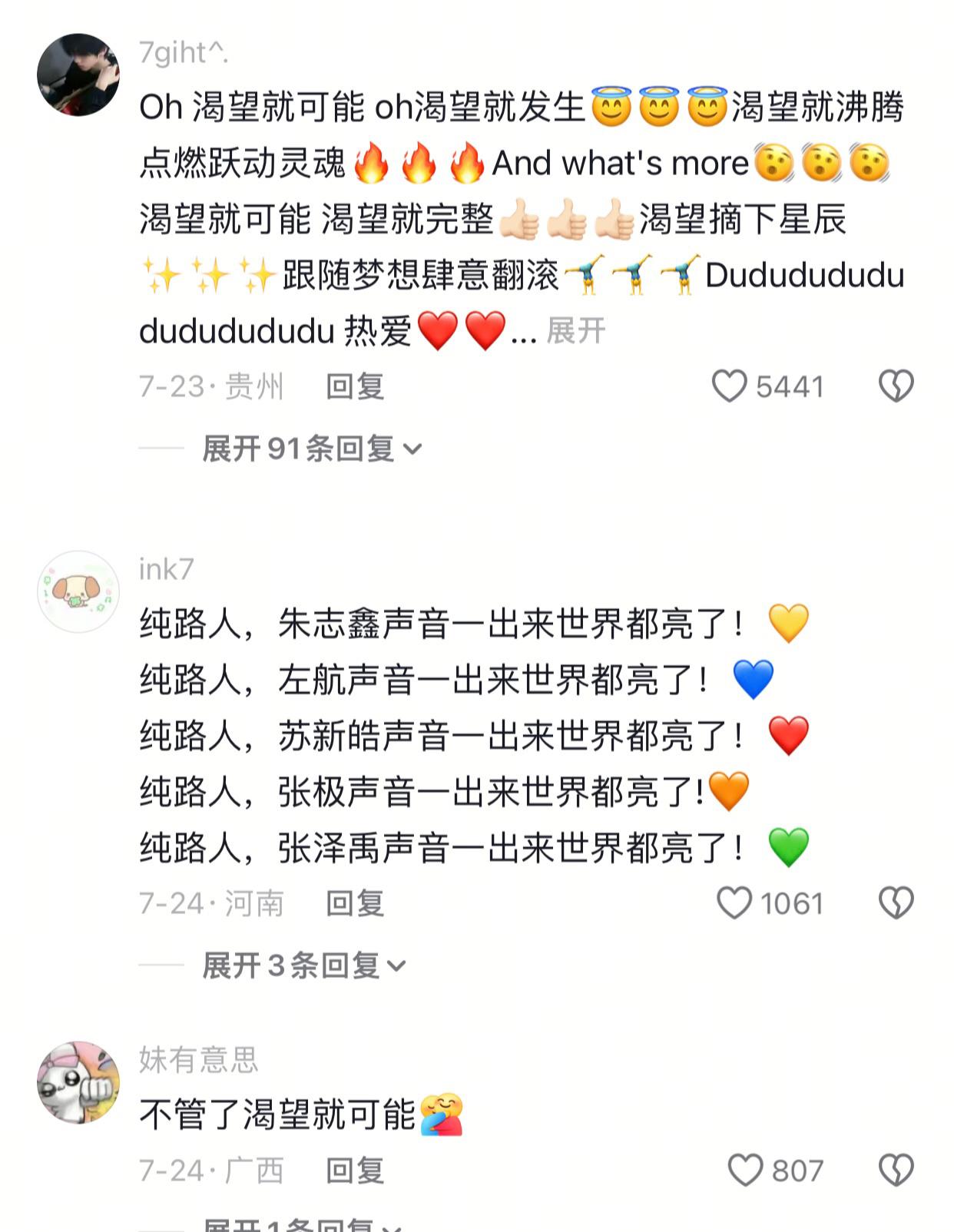
Task: Open username 7giht^.'s profile
Action: [x=184, y=53]
